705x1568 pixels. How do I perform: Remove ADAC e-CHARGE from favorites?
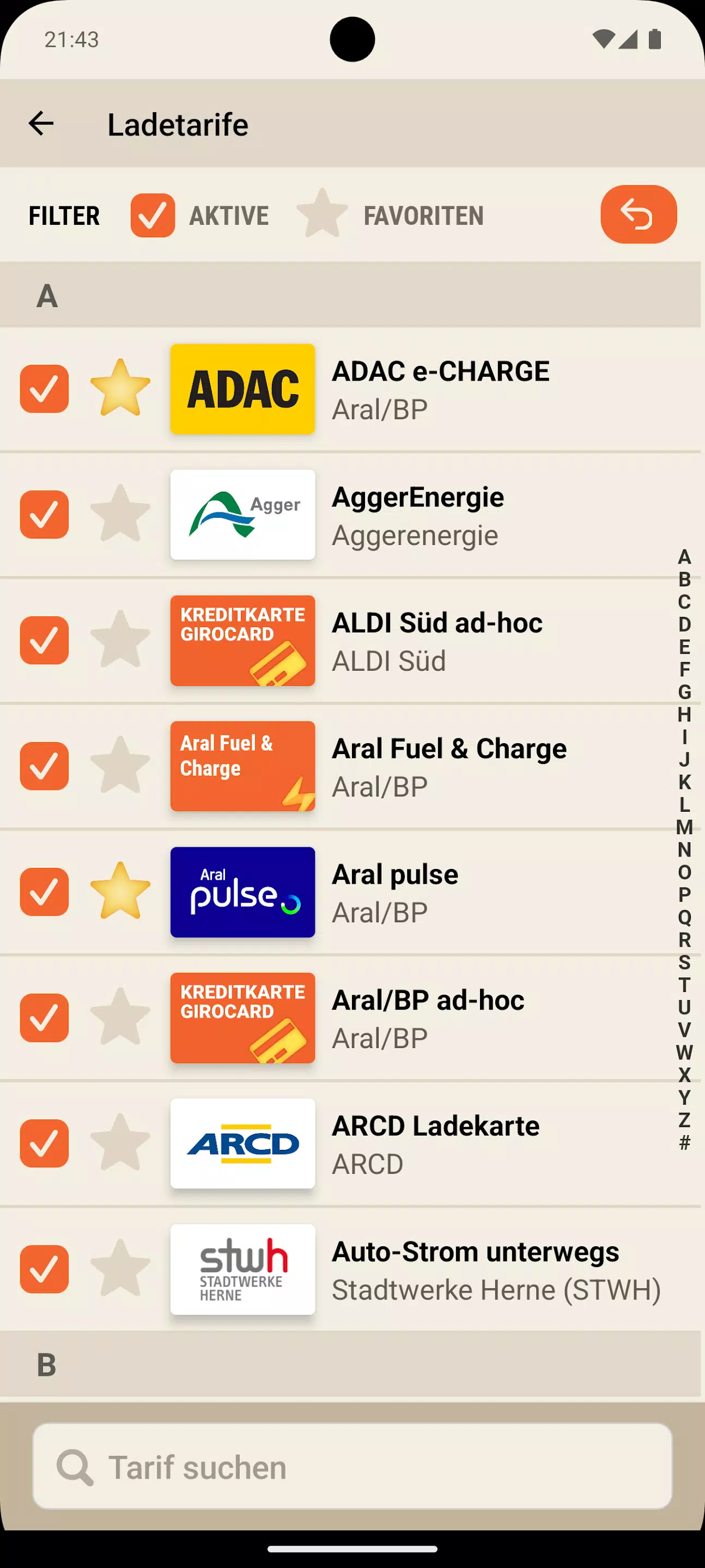119,389
